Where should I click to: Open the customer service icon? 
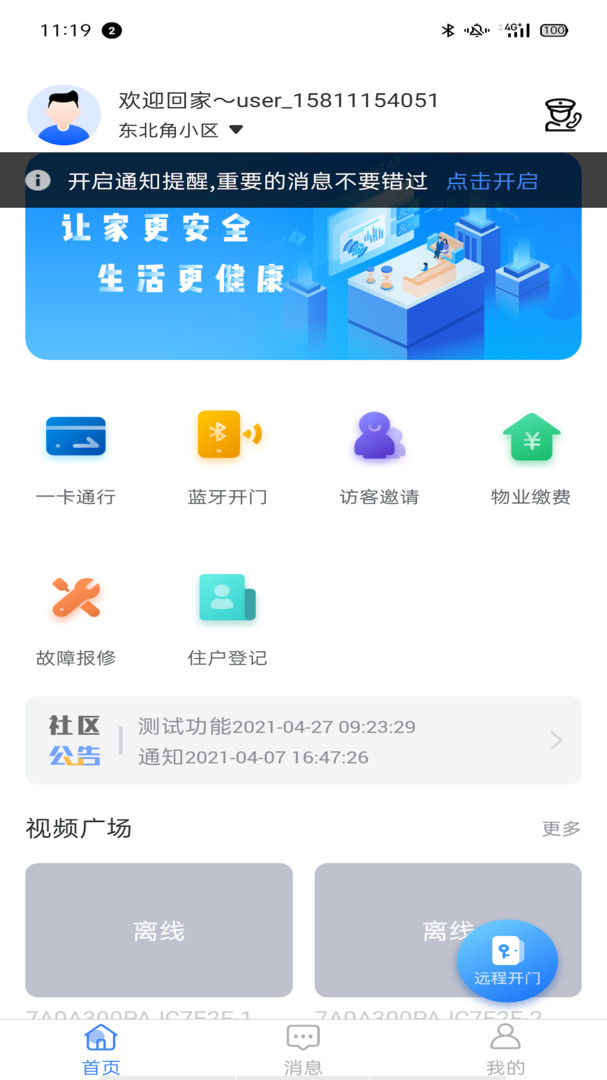(562, 116)
